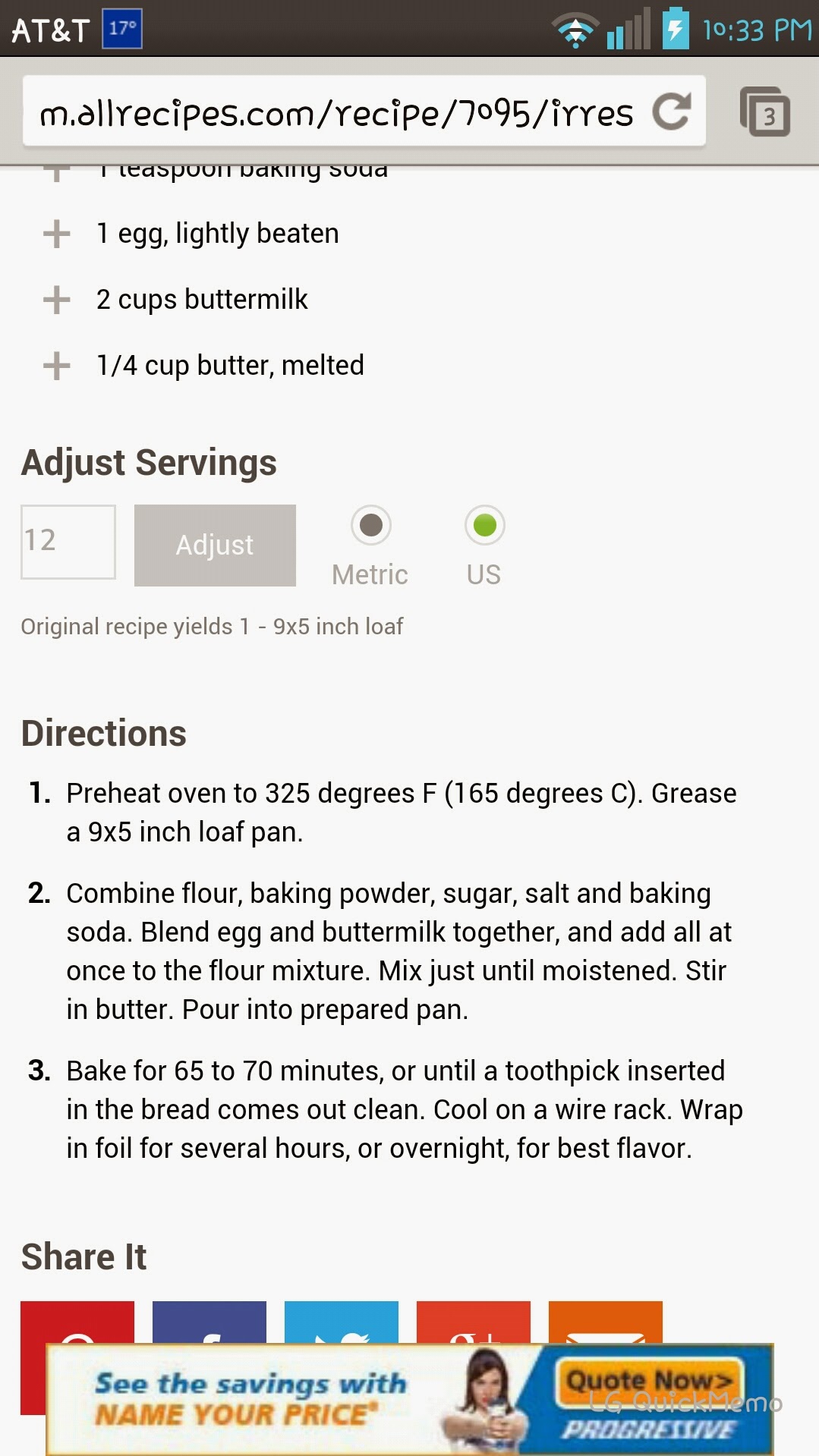Image resolution: width=819 pixels, height=1456 pixels.
Task: Add egg, lightly beaten to list
Action: pos(57,234)
